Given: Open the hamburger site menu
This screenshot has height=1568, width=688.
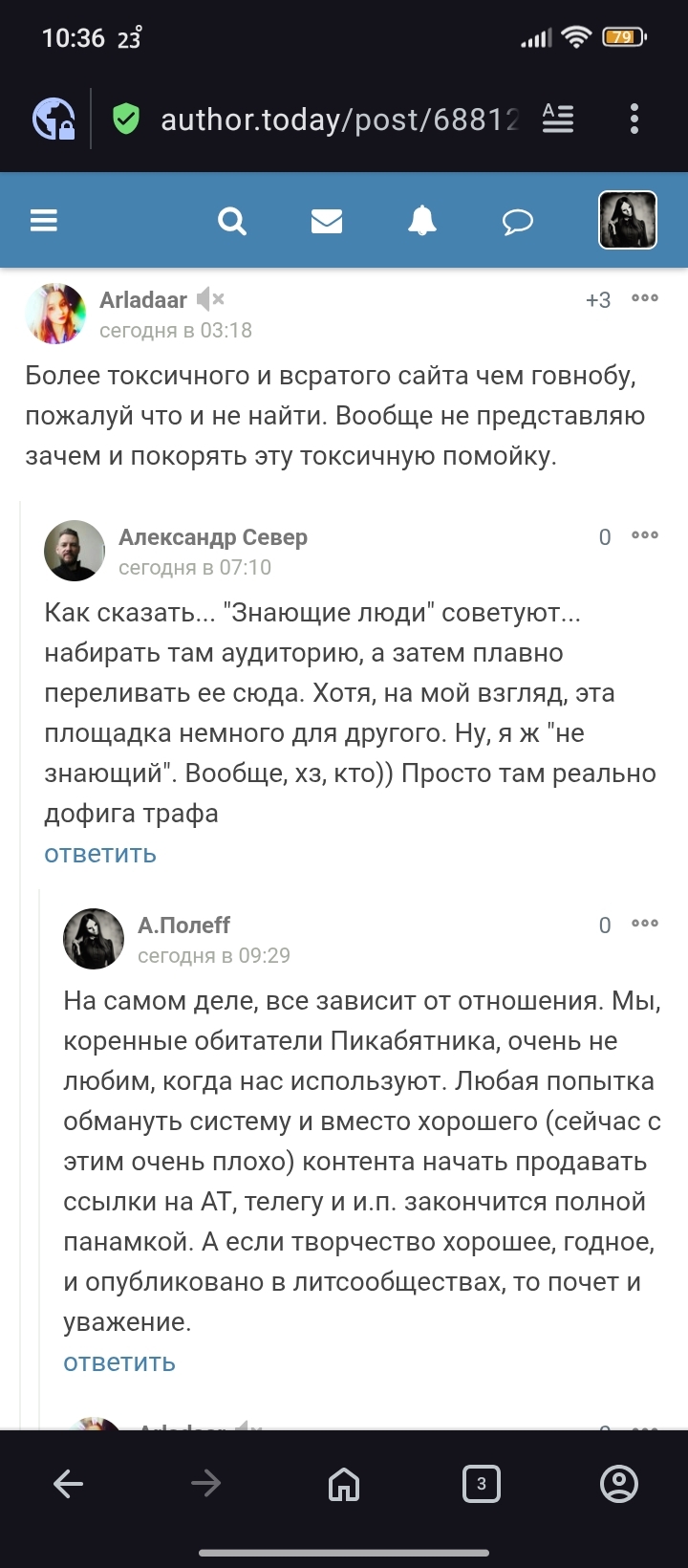Looking at the screenshot, I should click(44, 221).
